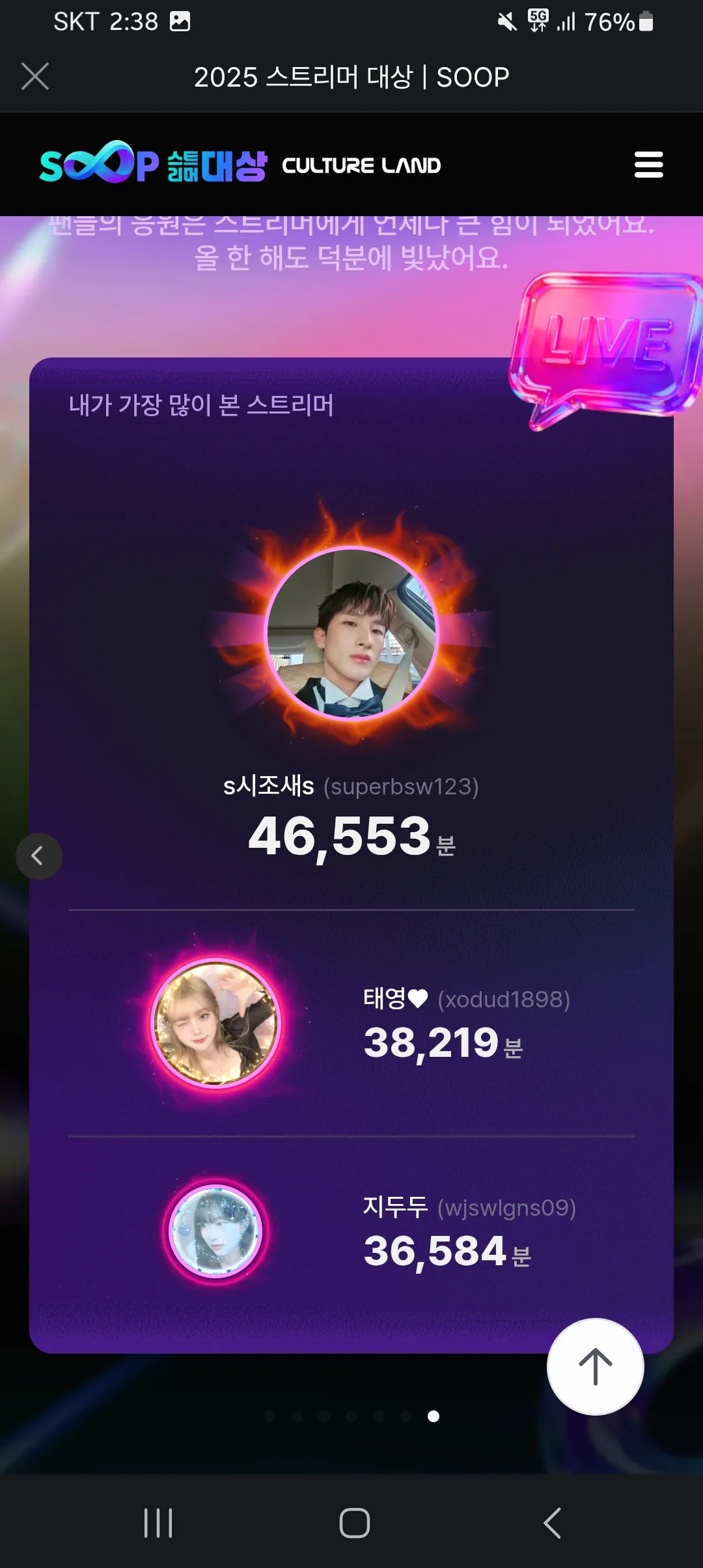Go back using system navigation bar
Image resolution: width=703 pixels, height=1568 pixels.
tap(552, 1523)
